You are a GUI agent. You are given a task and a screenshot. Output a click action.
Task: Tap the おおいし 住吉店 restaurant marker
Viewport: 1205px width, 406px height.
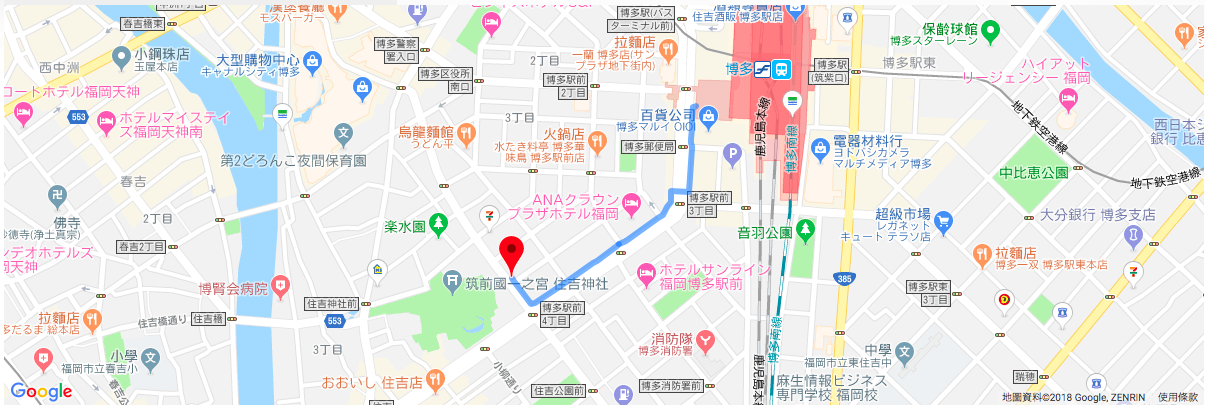tap(434, 380)
